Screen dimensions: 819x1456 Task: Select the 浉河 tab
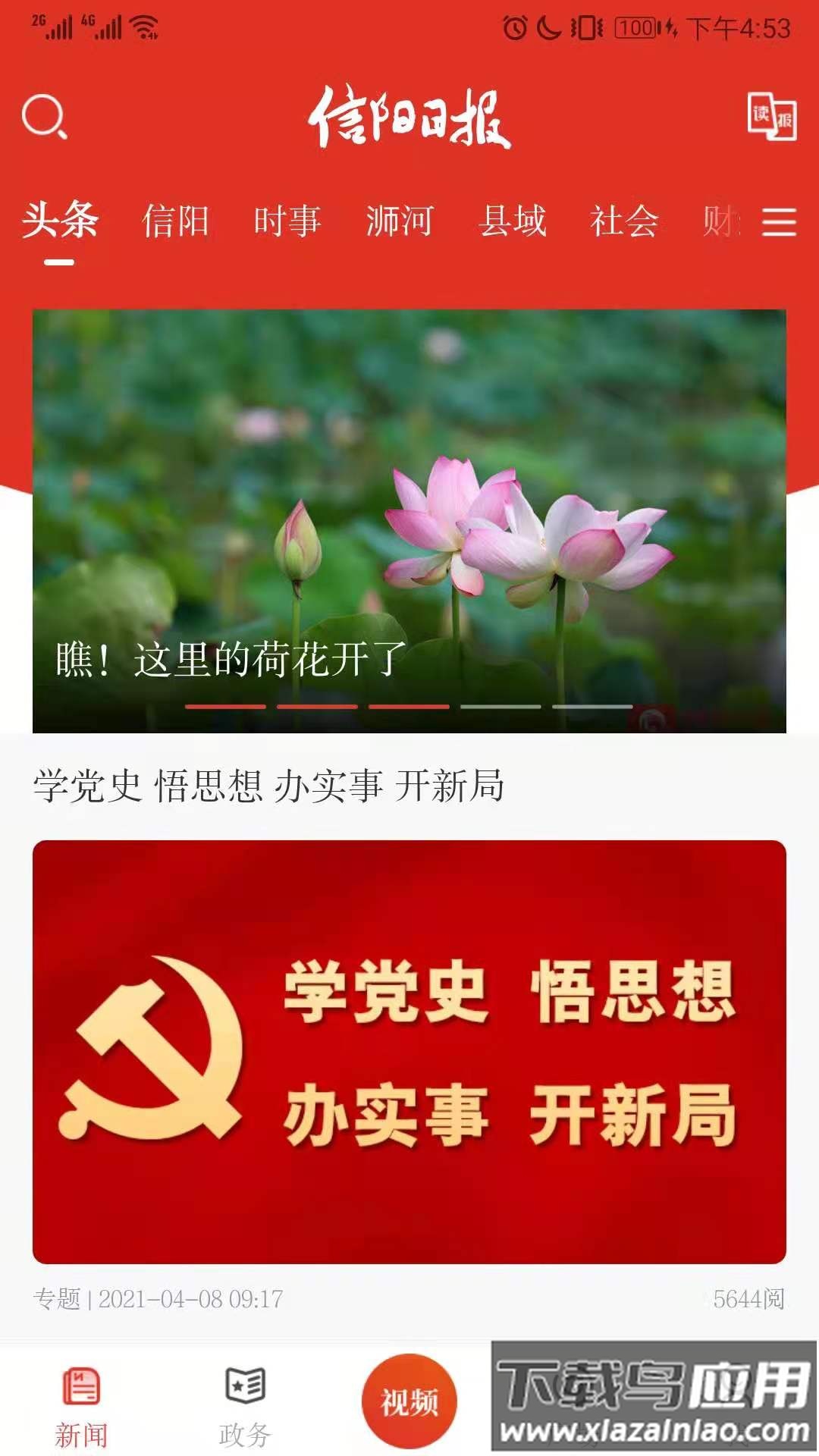[400, 221]
